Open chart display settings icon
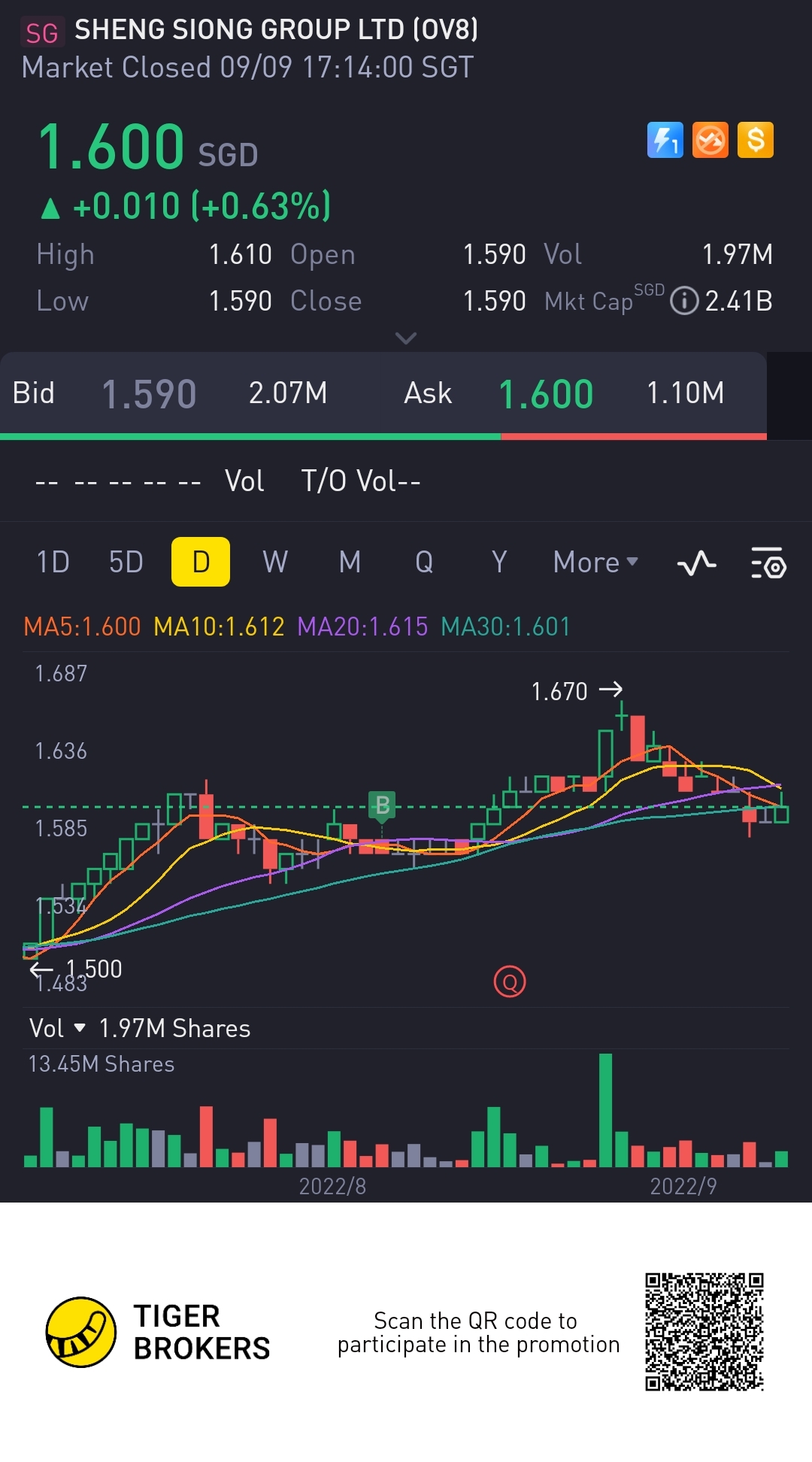This screenshot has height=1462, width=812. pyautogui.click(x=768, y=563)
